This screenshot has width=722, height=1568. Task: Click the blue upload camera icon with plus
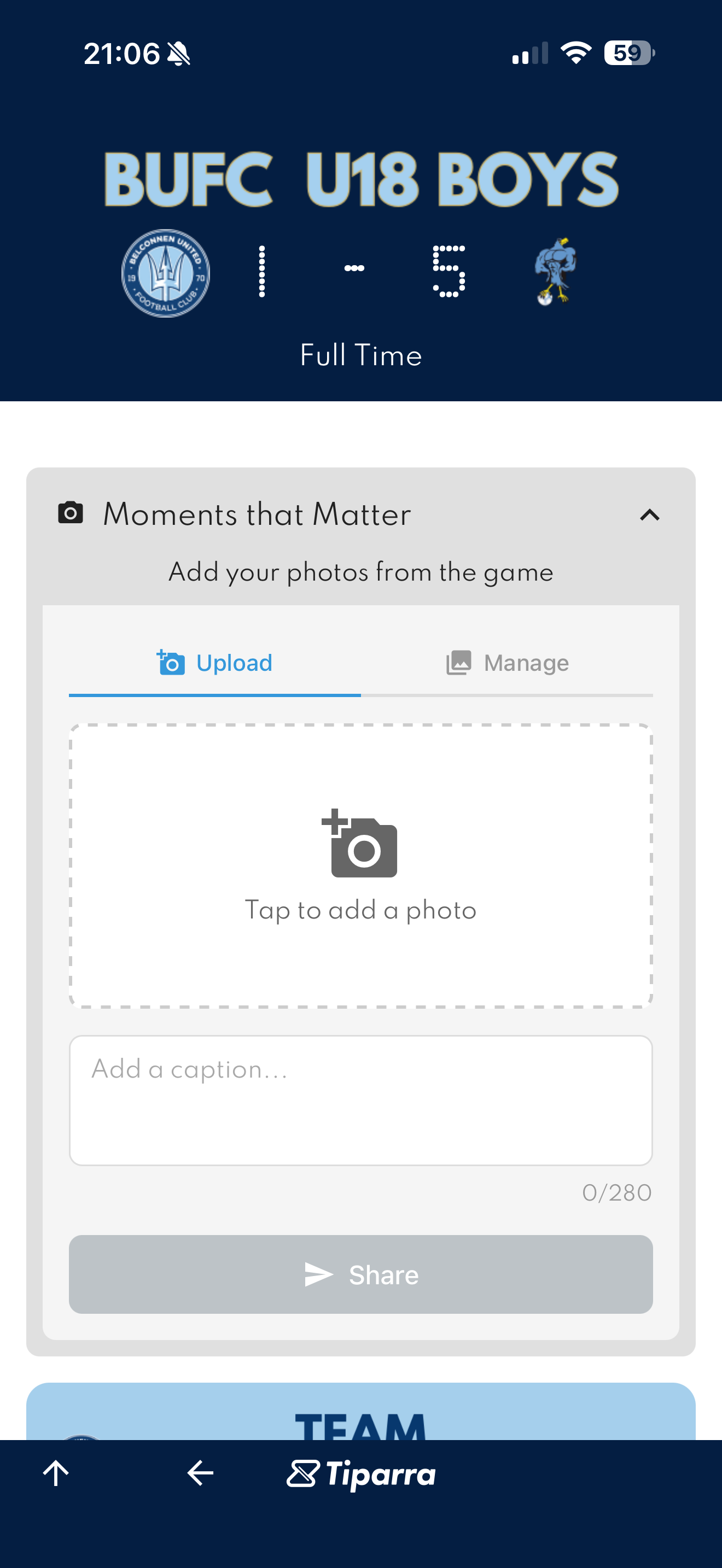click(171, 662)
